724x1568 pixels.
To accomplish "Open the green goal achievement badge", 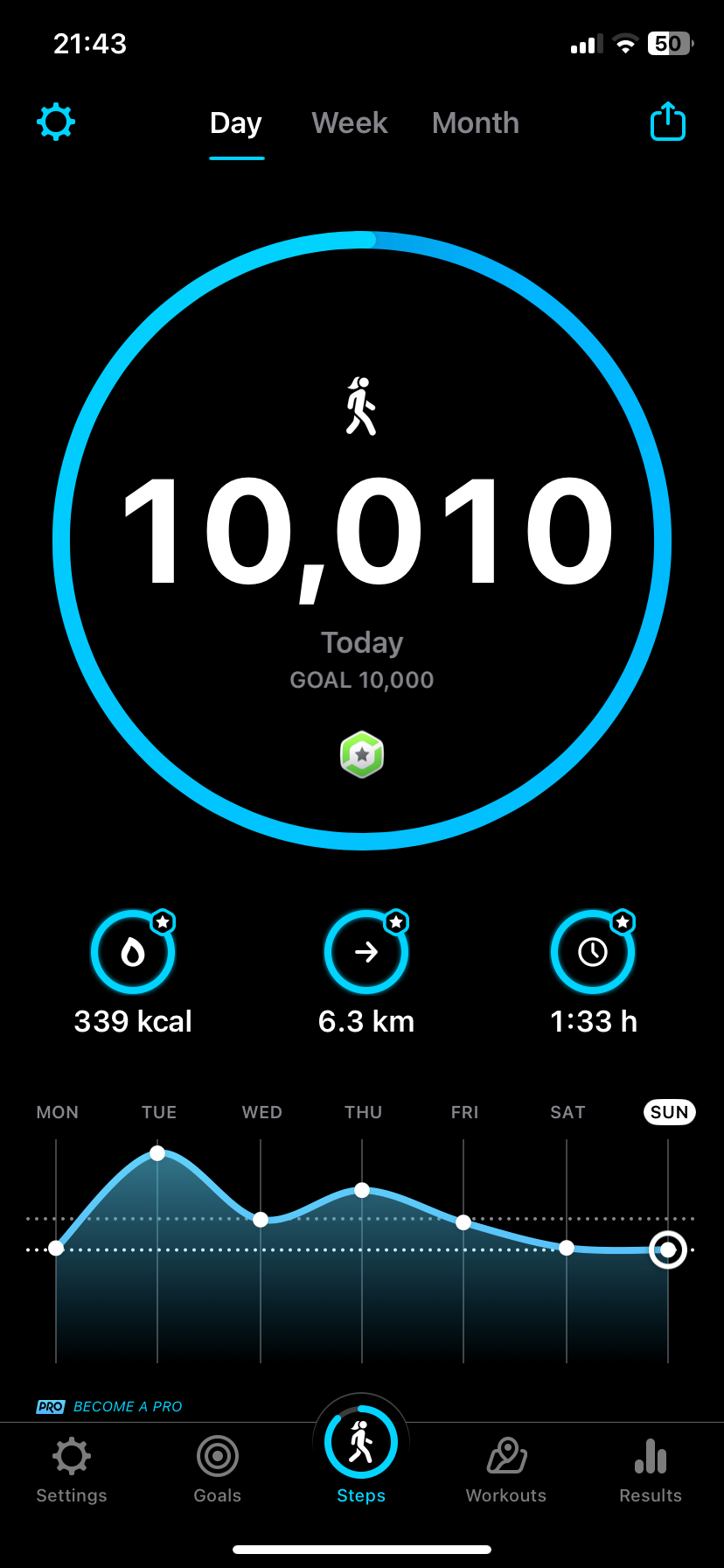I will 362,754.
